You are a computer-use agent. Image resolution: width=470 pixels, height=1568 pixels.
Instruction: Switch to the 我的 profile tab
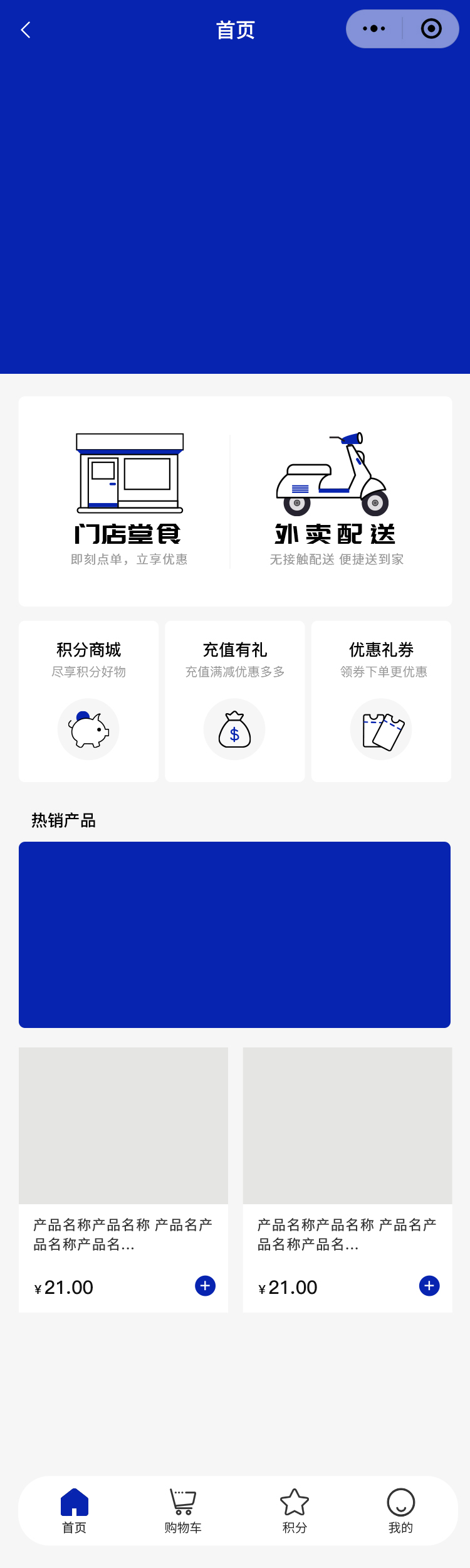[x=401, y=1510]
